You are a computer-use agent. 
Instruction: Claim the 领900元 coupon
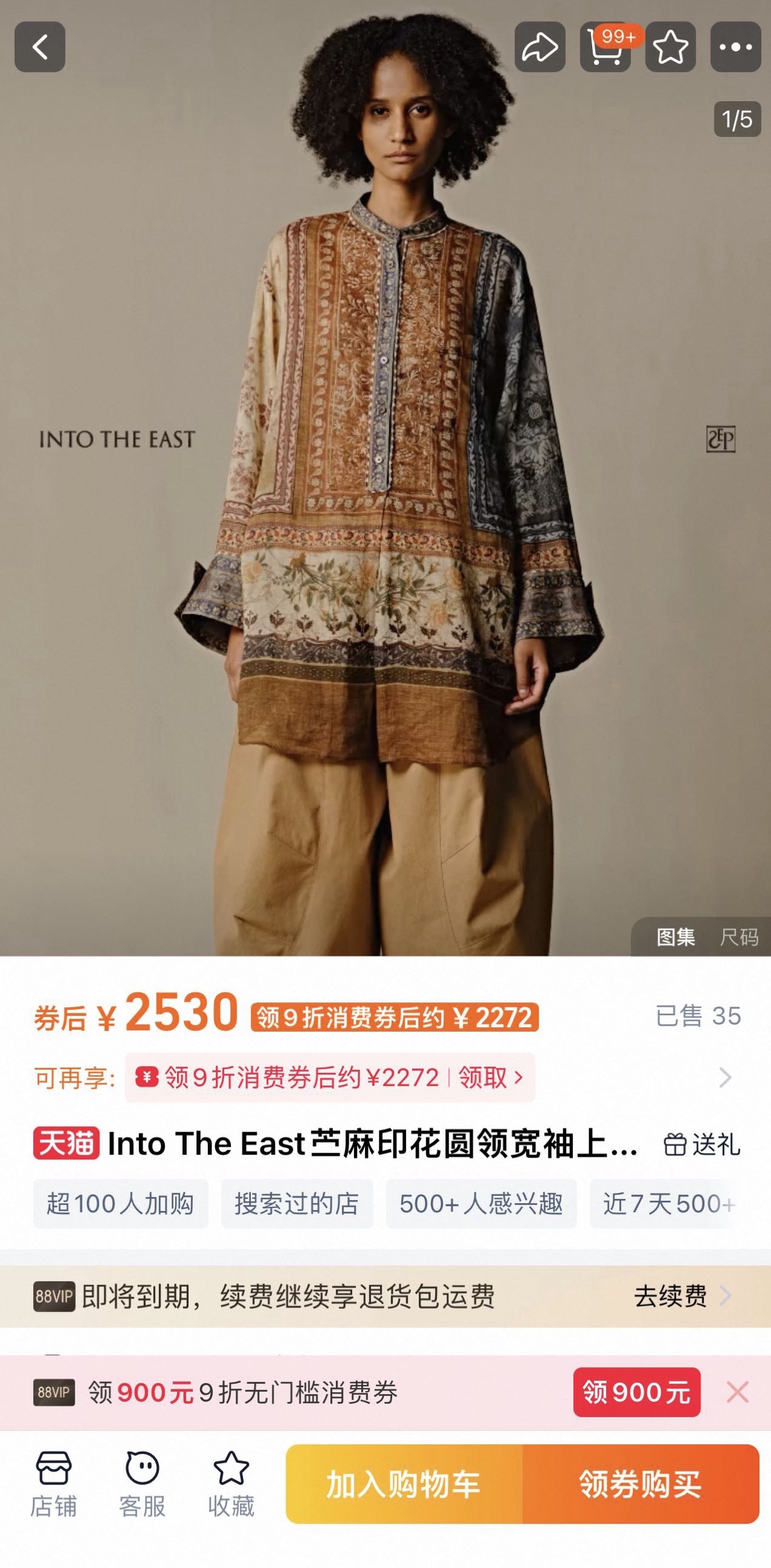(x=636, y=1392)
